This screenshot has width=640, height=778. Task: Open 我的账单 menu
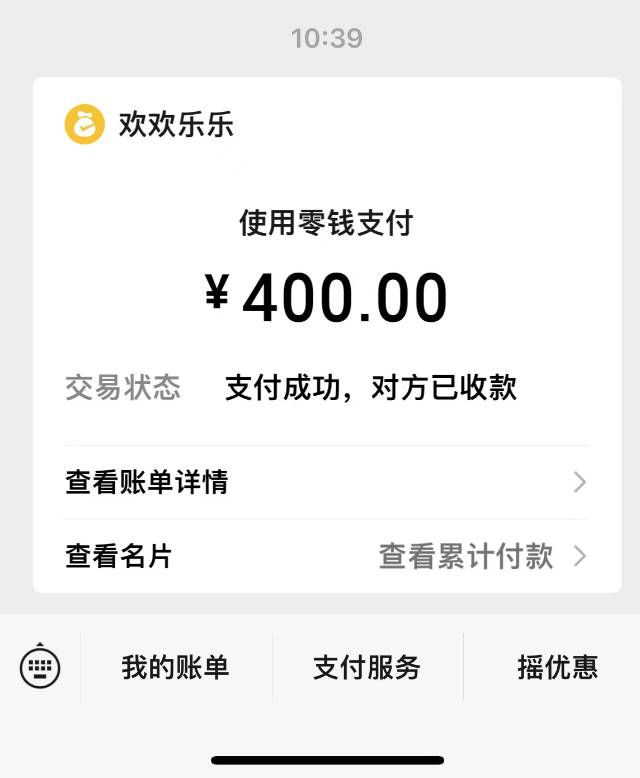tap(176, 667)
